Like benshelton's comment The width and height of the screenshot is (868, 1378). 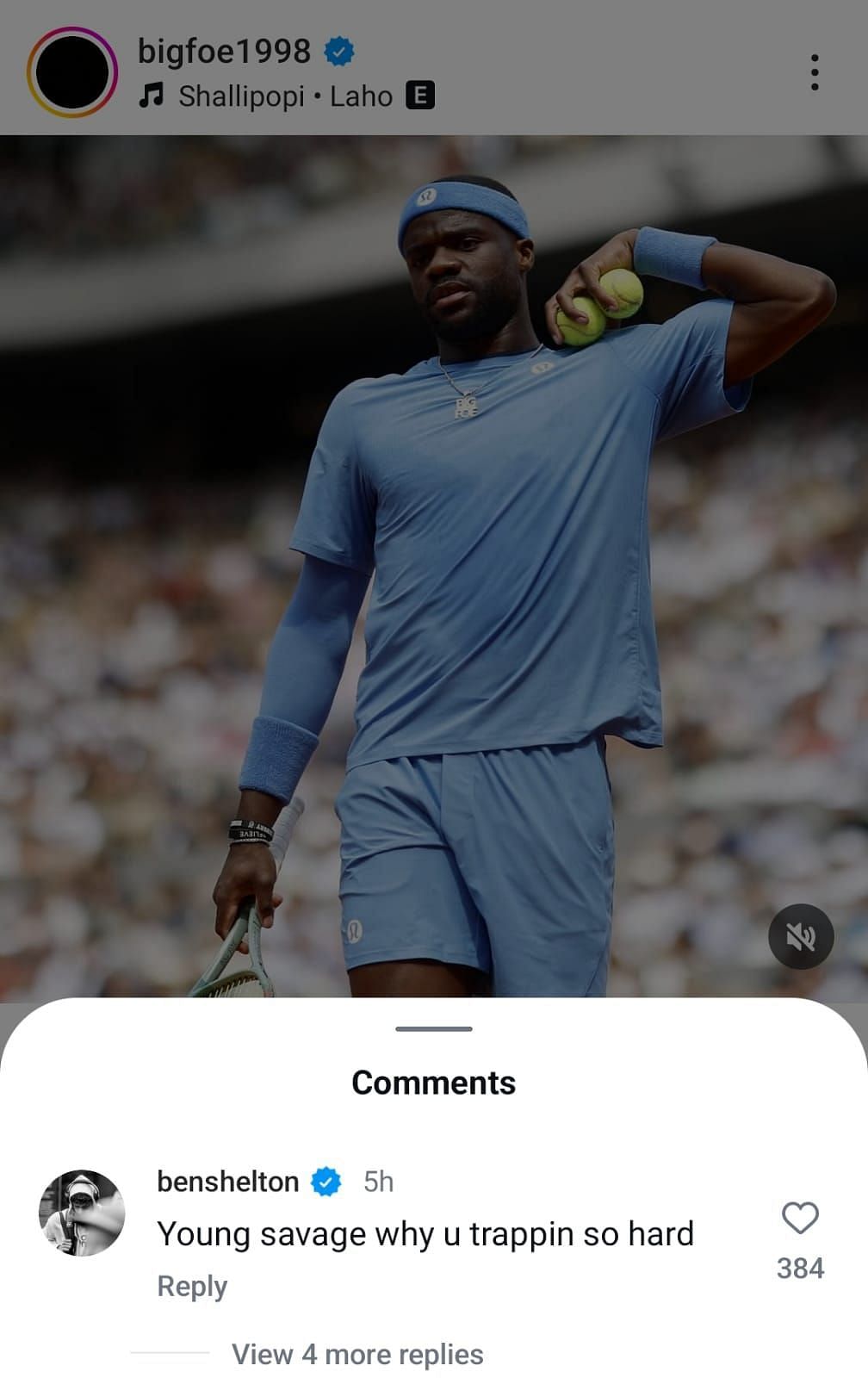(800, 1218)
